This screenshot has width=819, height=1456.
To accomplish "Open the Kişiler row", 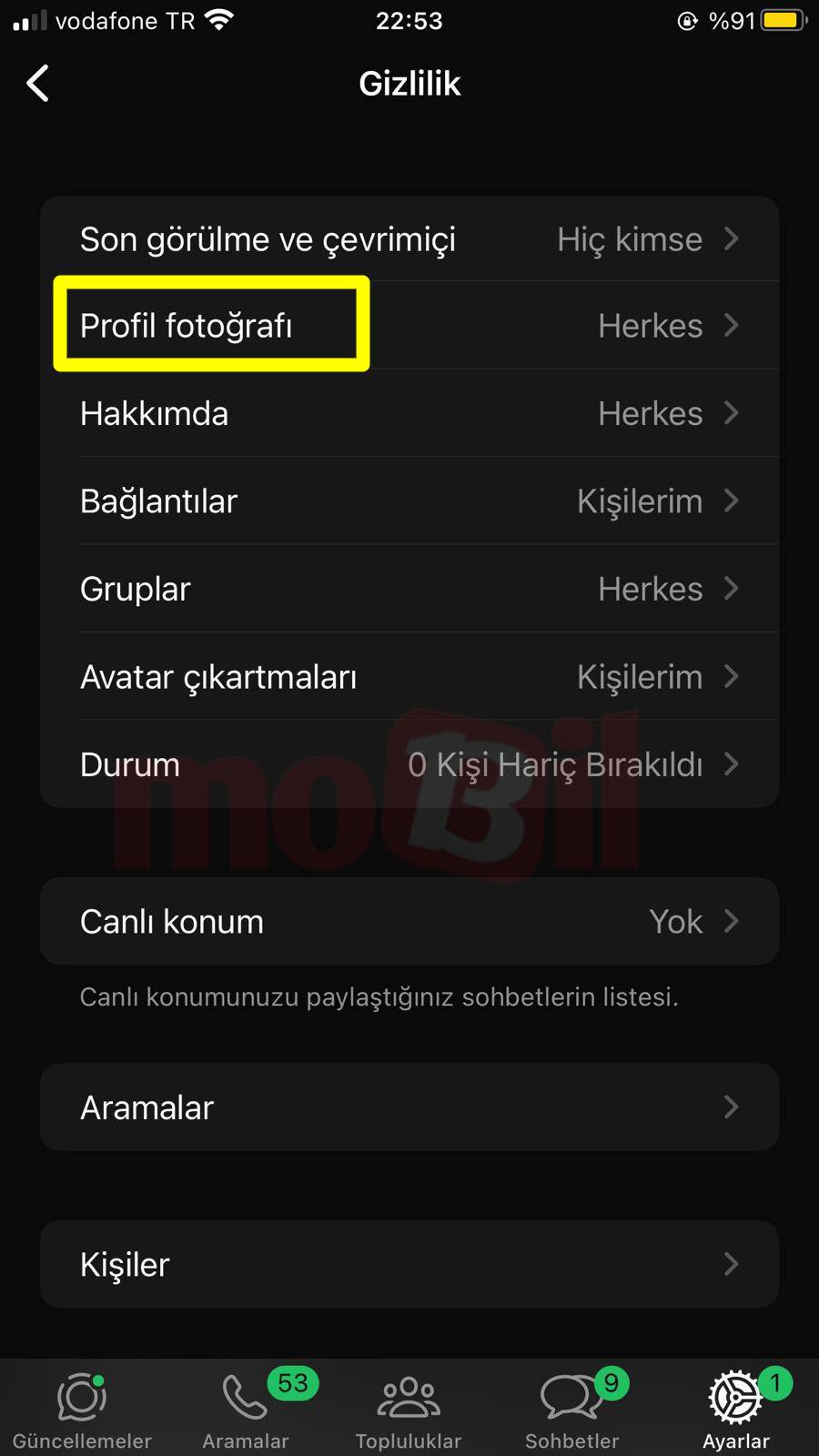I will pos(409,1265).
